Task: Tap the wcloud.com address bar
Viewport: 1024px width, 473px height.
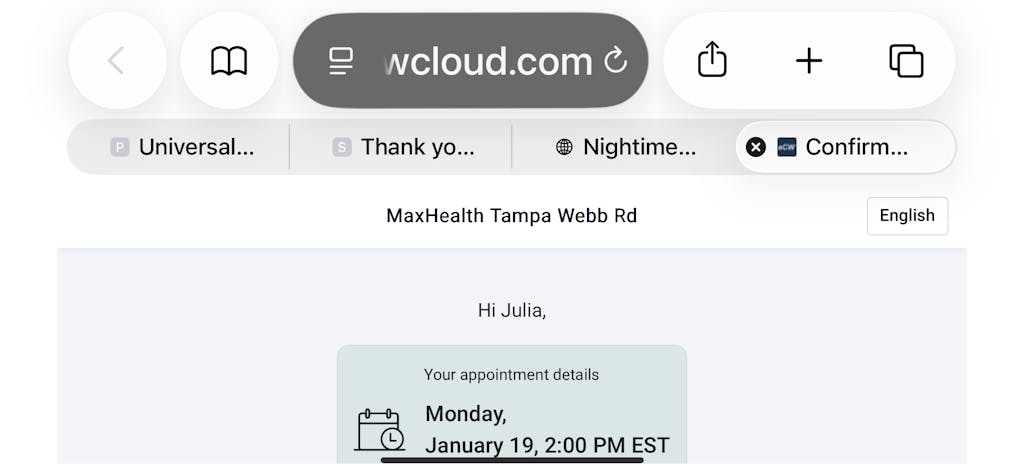Action: (x=488, y=62)
